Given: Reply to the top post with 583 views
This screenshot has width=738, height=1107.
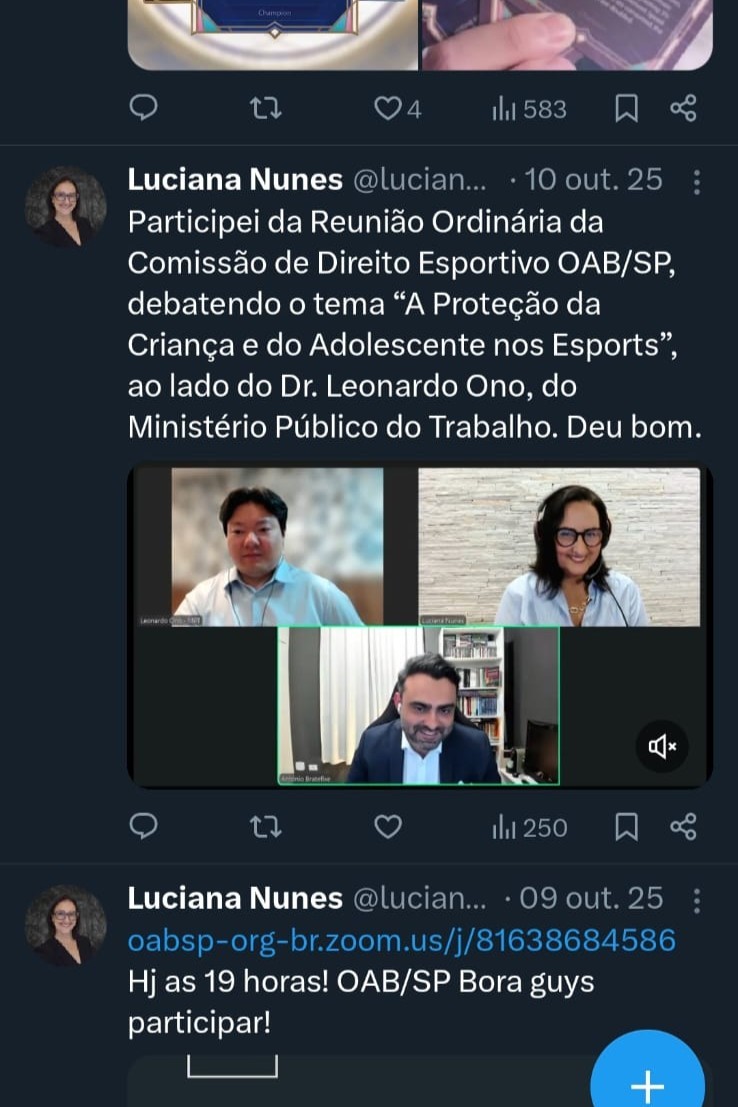Looking at the screenshot, I should (144, 108).
